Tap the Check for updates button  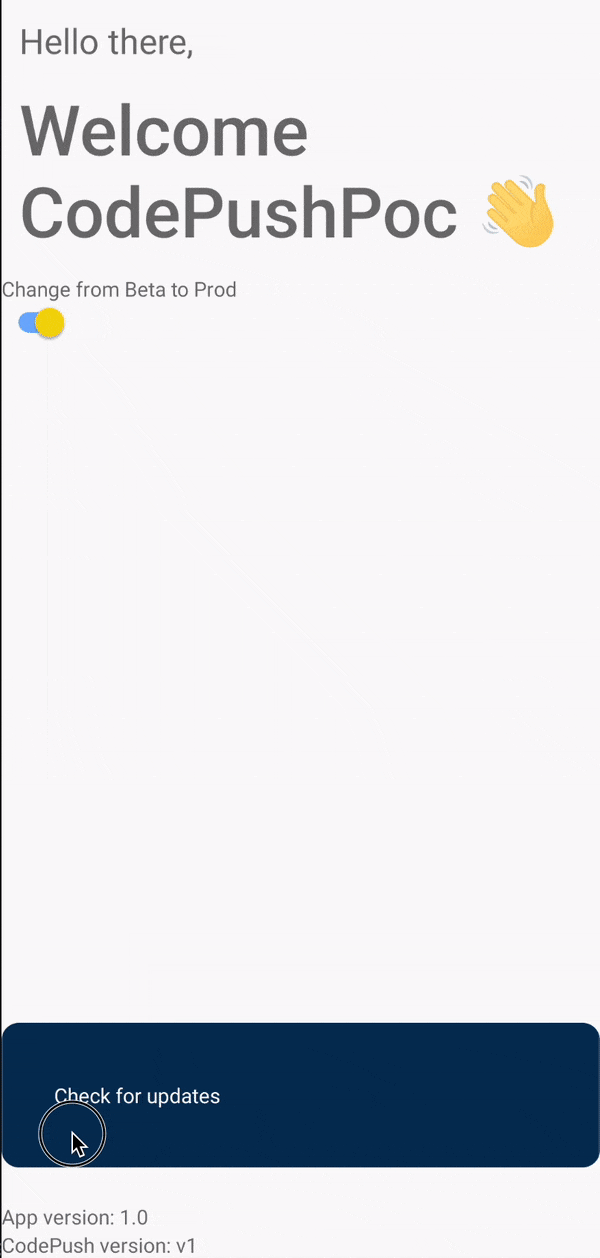point(300,1095)
